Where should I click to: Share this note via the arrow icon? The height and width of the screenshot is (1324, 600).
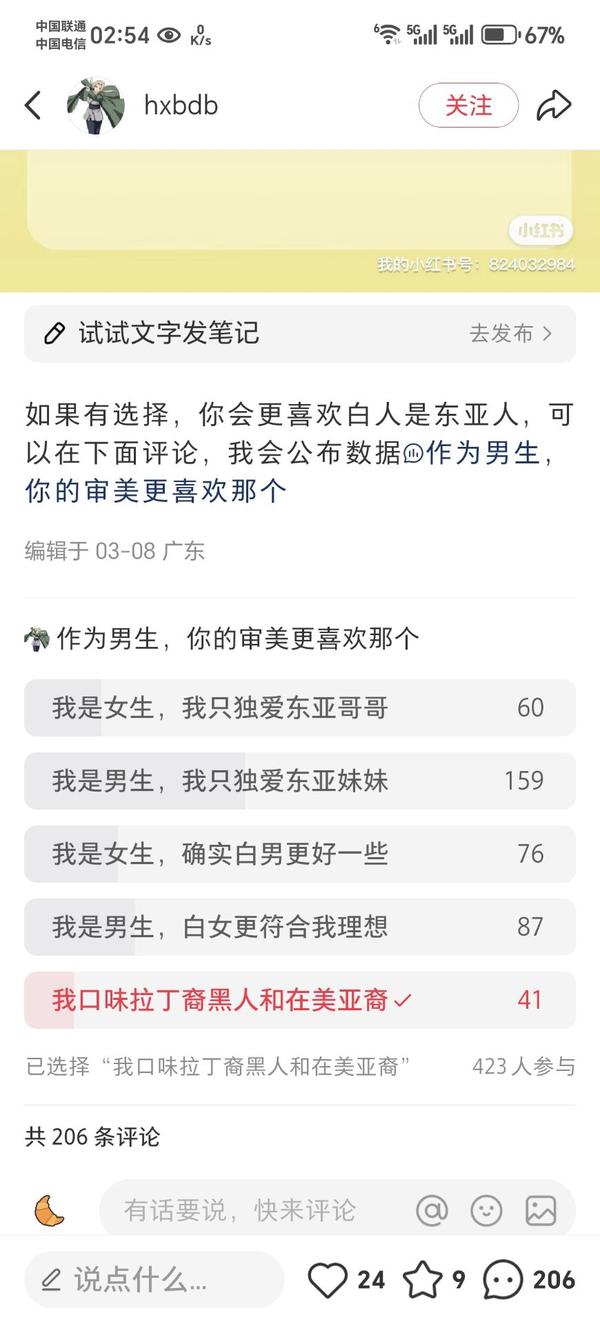553,105
